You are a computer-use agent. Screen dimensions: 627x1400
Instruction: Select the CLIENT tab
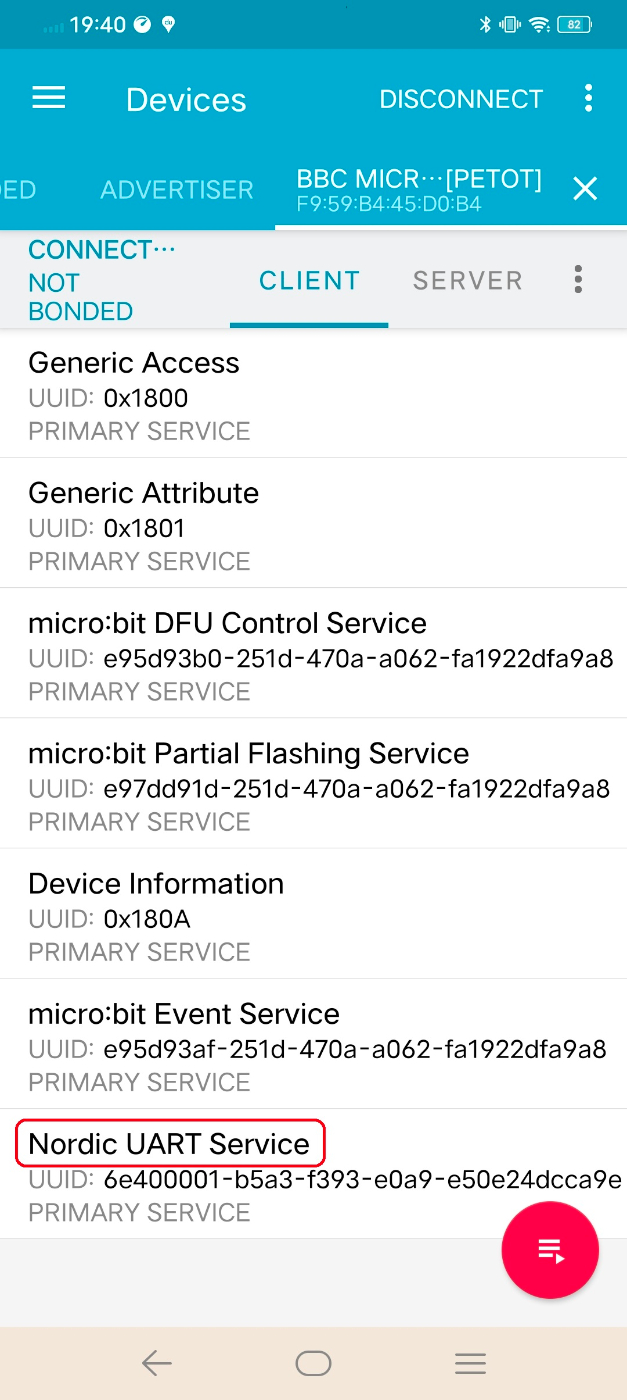309,281
